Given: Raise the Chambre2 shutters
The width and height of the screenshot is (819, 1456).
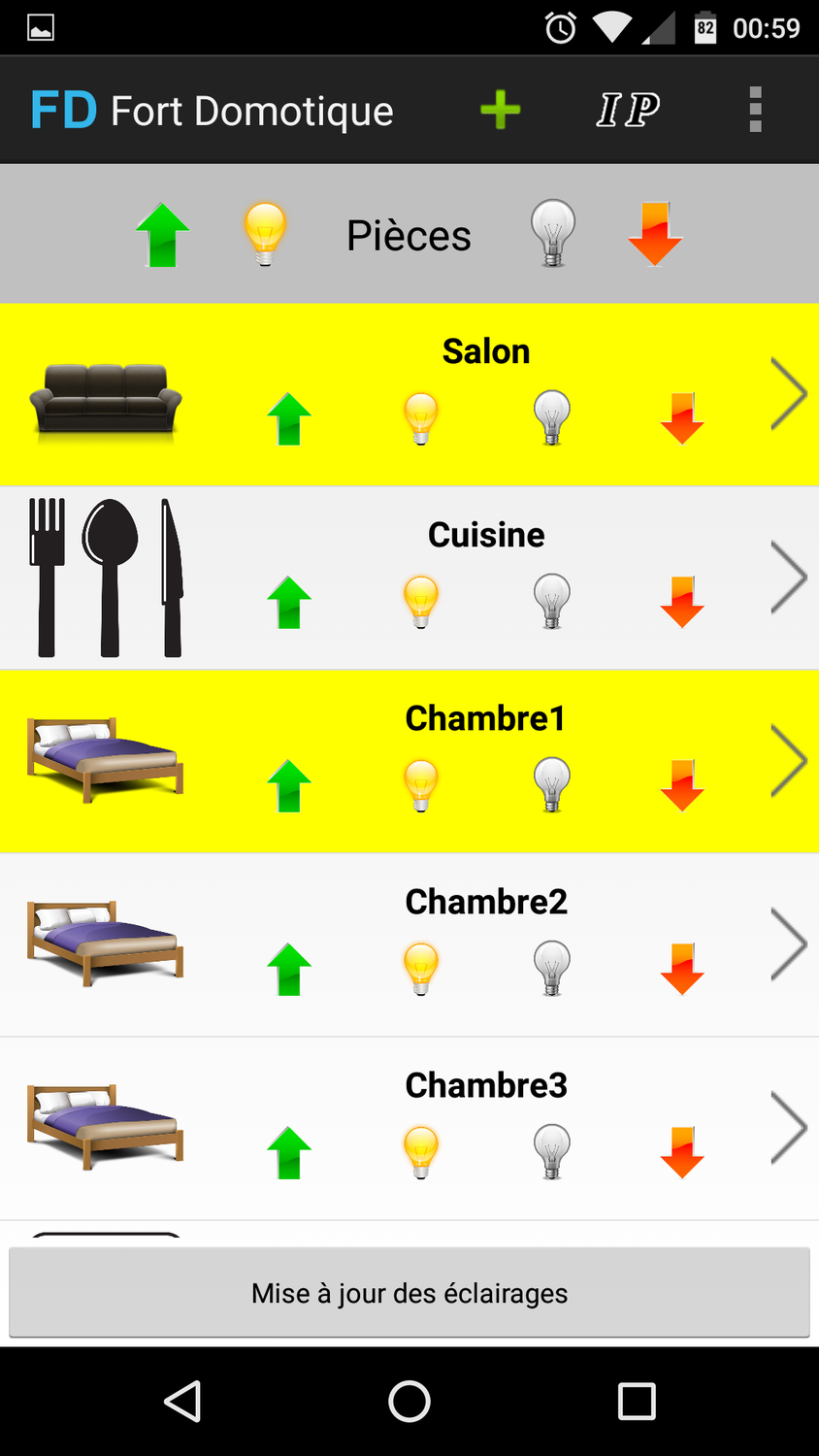Looking at the screenshot, I should tap(289, 970).
